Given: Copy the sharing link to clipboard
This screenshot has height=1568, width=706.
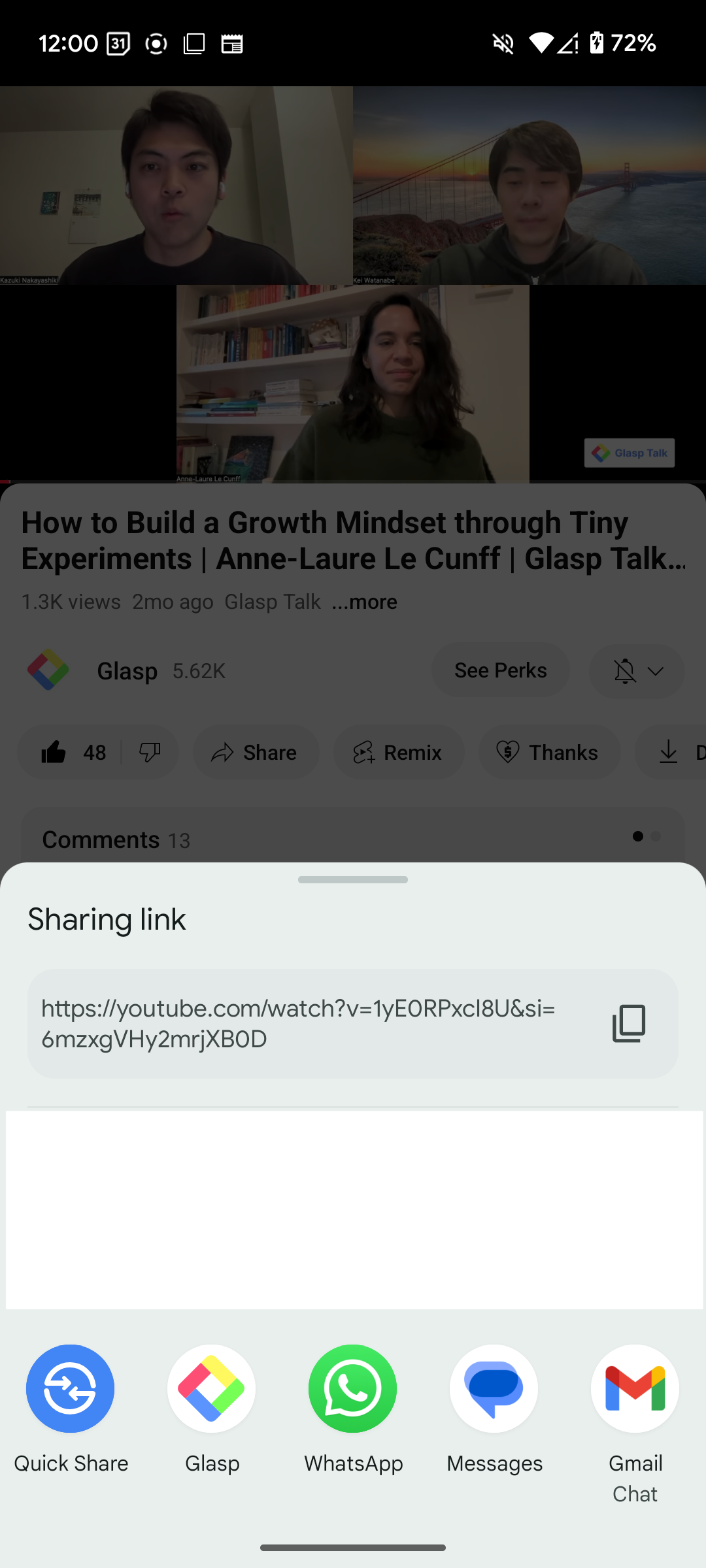Looking at the screenshot, I should click(628, 1023).
